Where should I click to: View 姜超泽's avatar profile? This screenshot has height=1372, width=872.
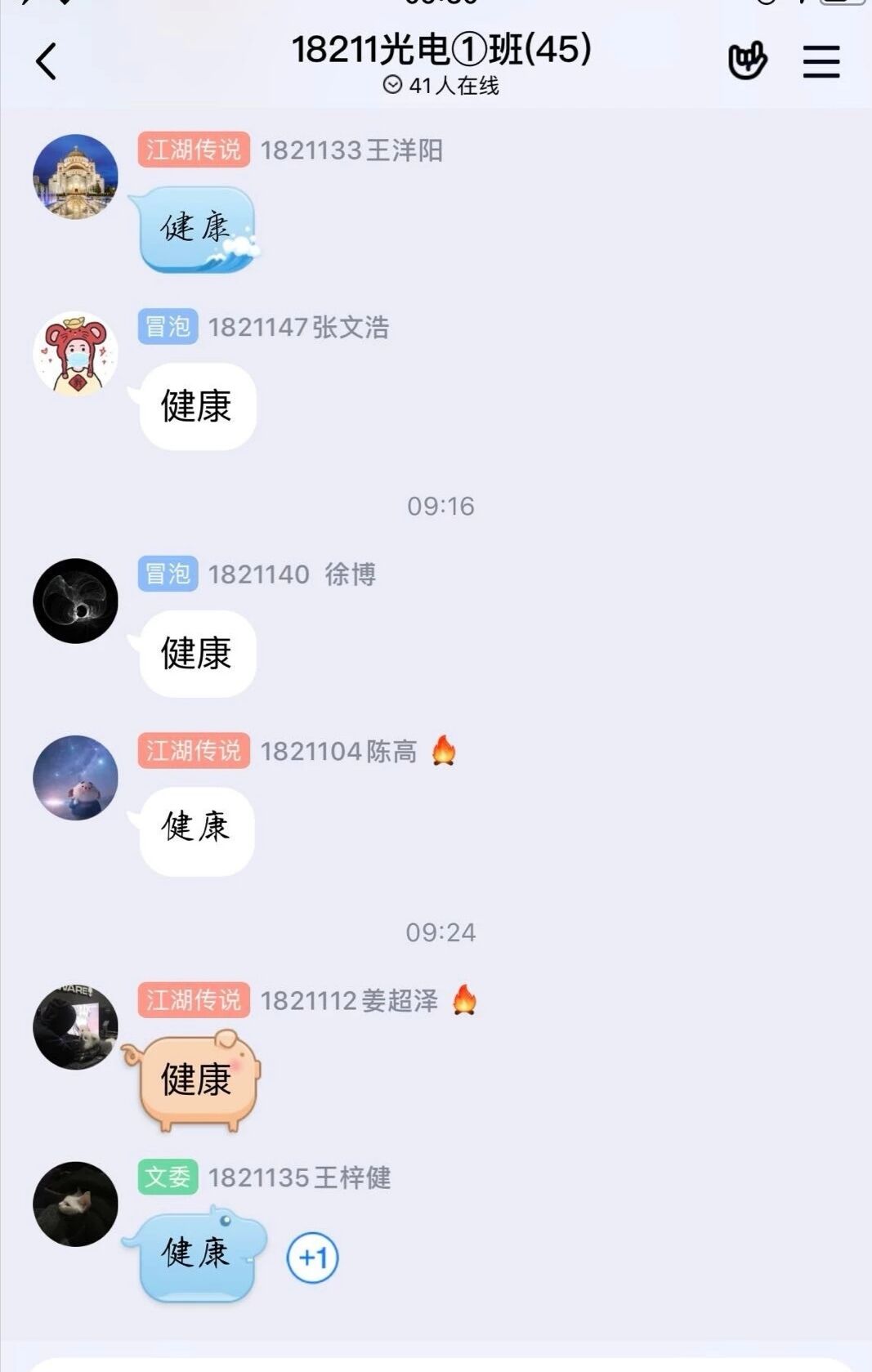pyautogui.click(x=75, y=1027)
